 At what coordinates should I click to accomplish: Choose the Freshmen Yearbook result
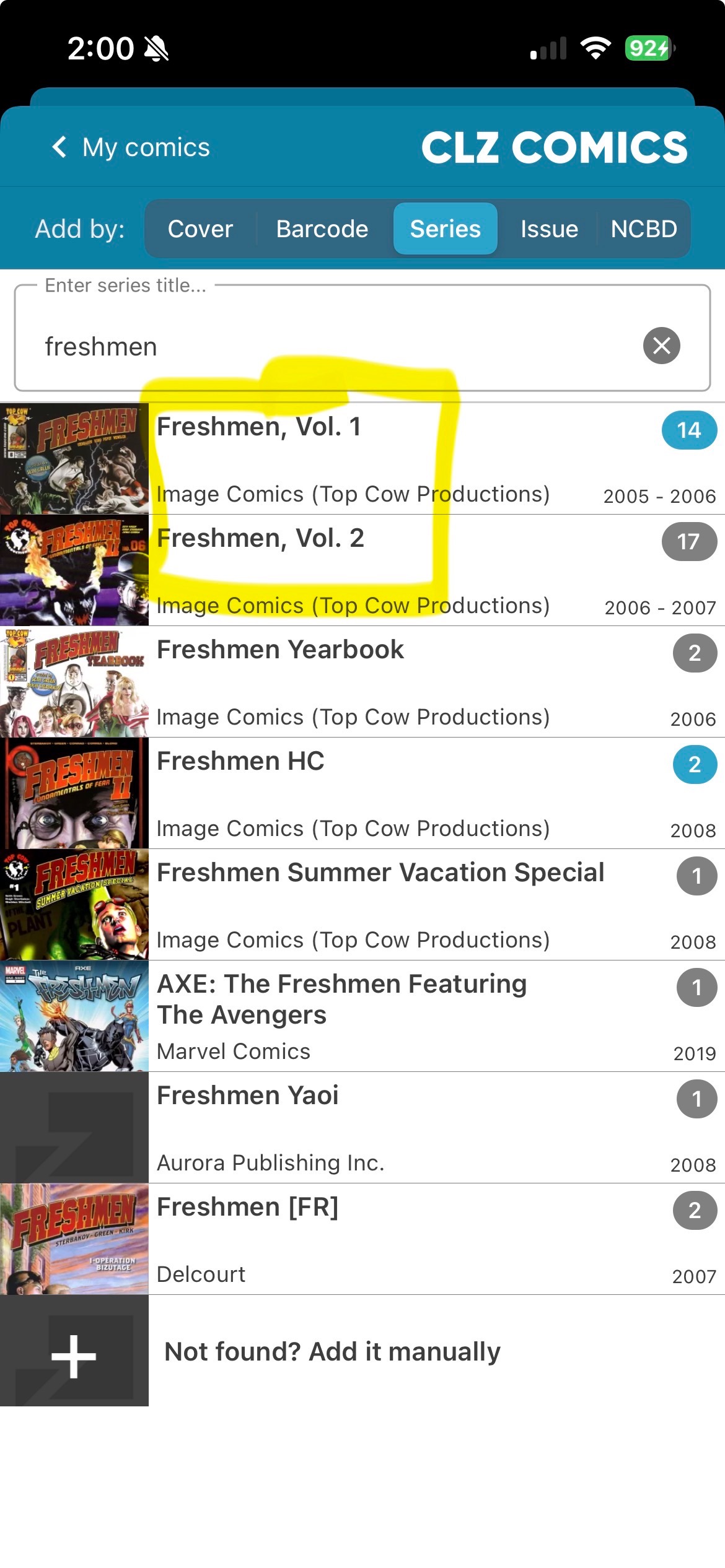click(x=372, y=682)
